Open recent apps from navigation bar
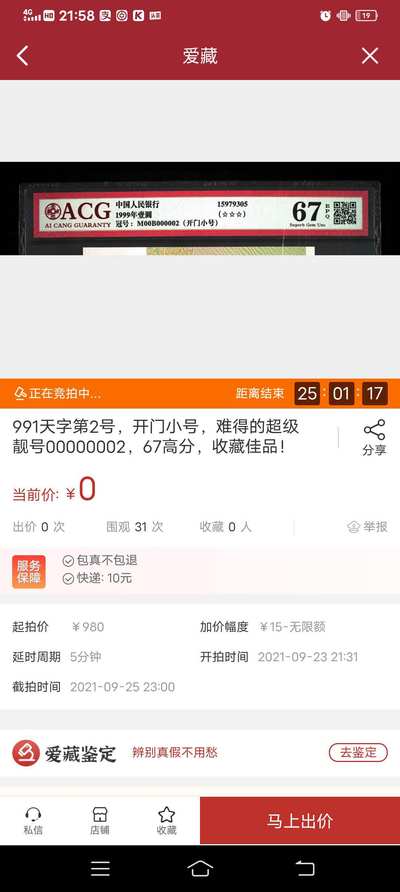Screen dimensions: 400x892 tap(100, 868)
